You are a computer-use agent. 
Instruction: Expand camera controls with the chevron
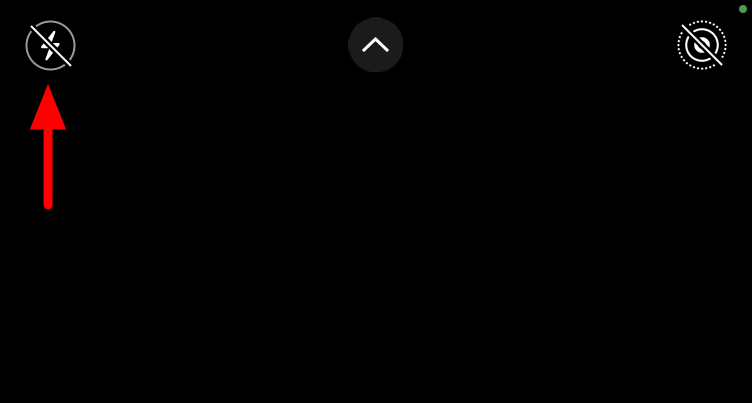[x=375, y=45]
